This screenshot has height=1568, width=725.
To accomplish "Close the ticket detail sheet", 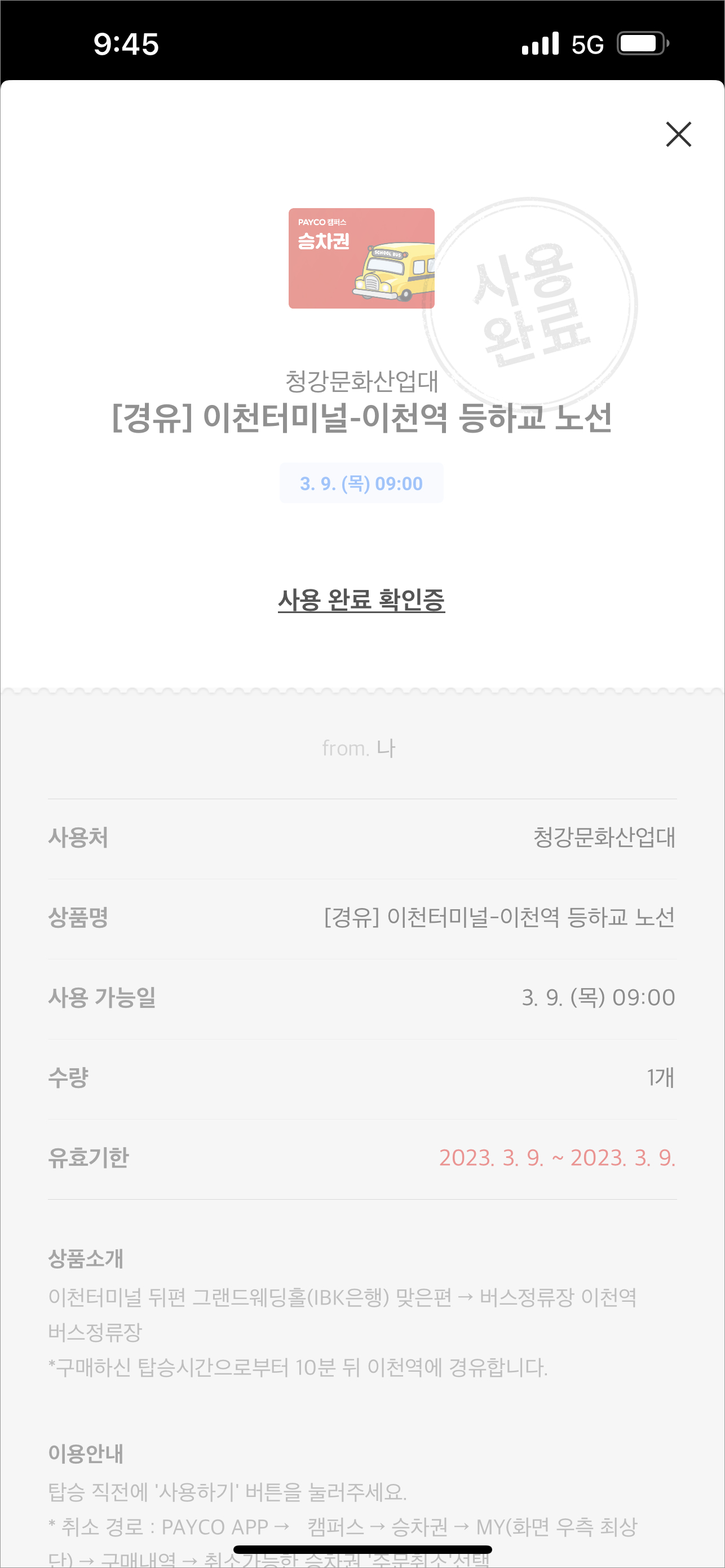I will (x=678, y=134).
